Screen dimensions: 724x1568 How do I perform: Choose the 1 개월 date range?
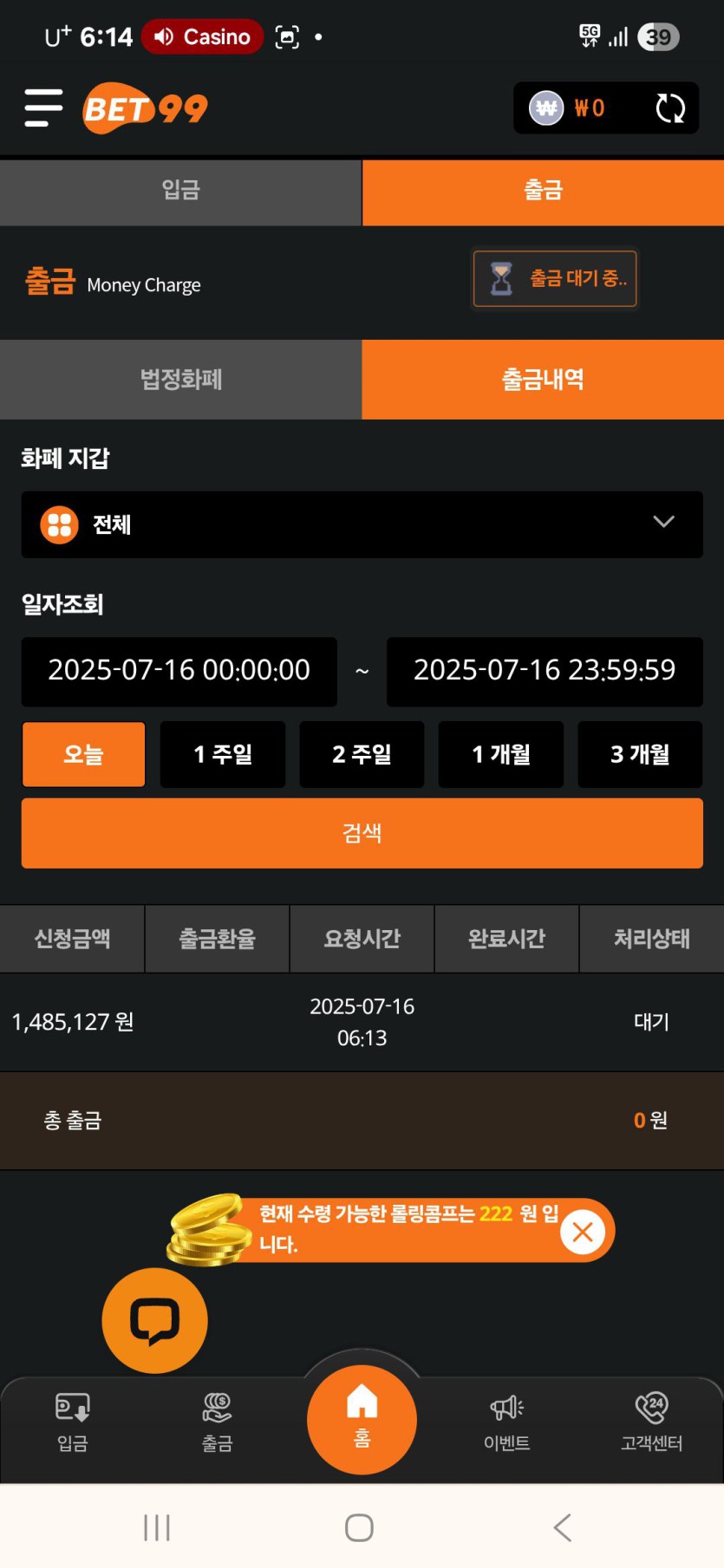click(501, 754)
